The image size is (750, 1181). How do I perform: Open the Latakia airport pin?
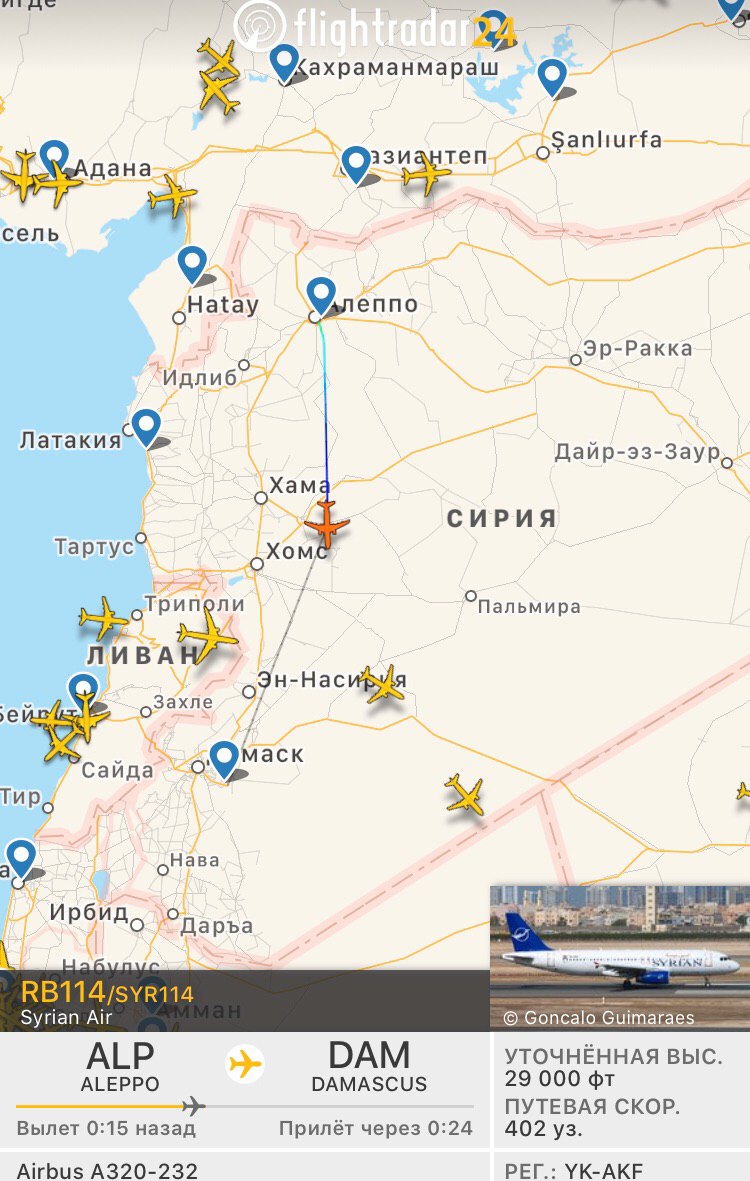click(146, 427)
